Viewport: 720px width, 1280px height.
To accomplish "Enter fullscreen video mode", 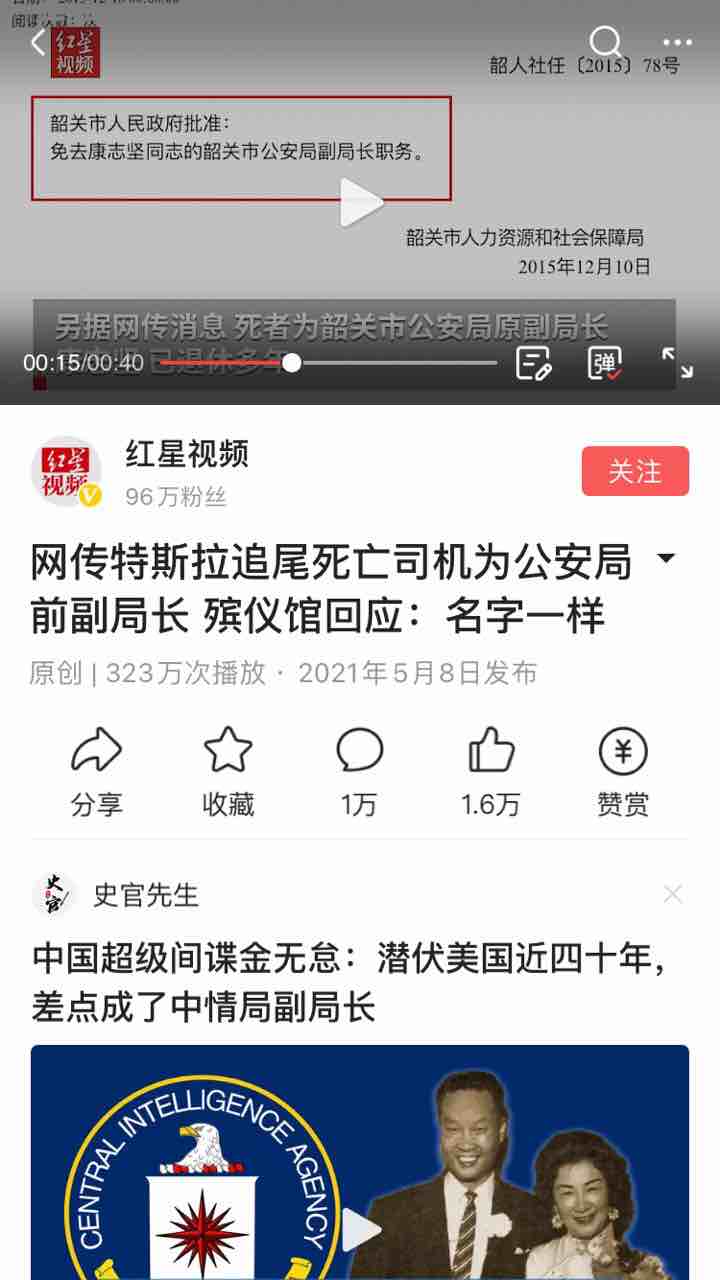I will [x=677, y=363].
